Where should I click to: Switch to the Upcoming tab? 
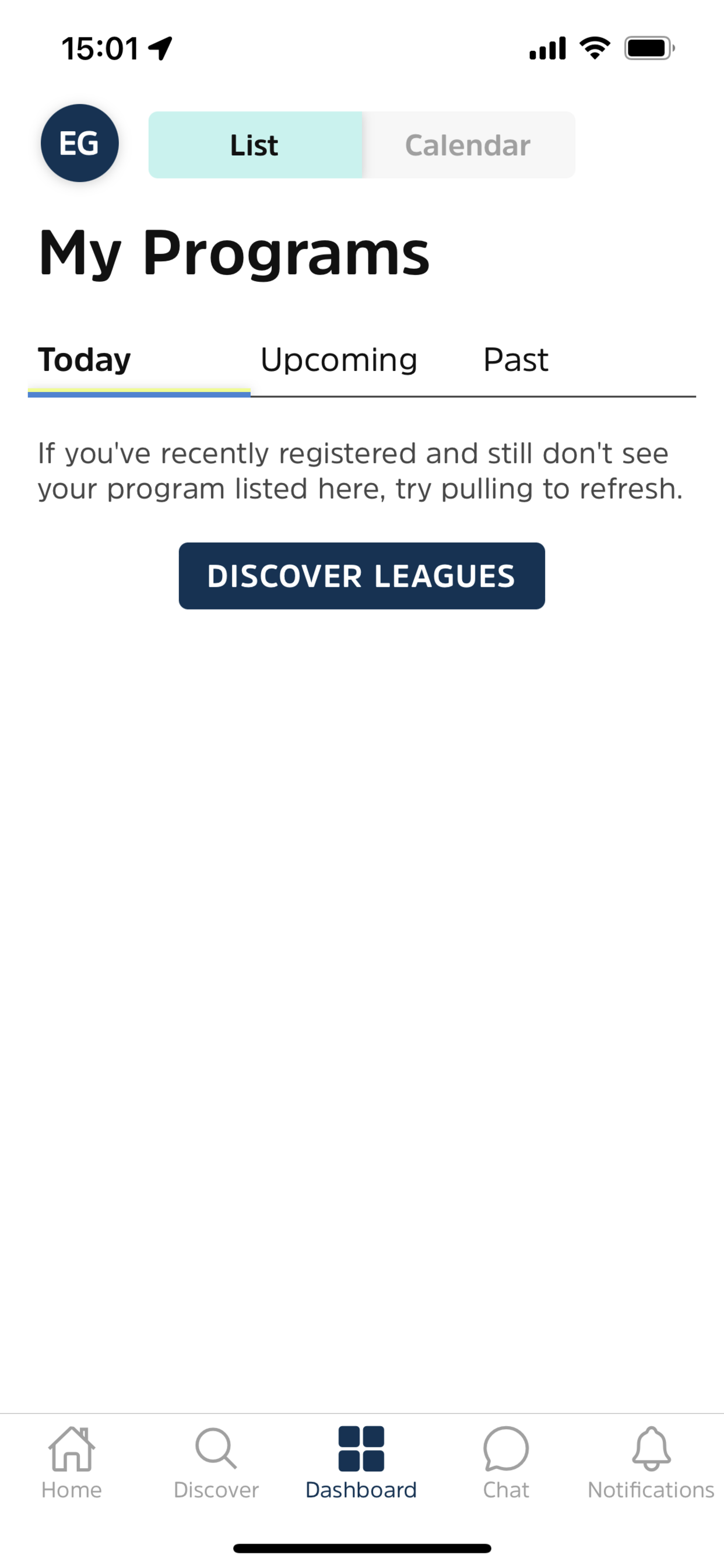click(339, 359)
